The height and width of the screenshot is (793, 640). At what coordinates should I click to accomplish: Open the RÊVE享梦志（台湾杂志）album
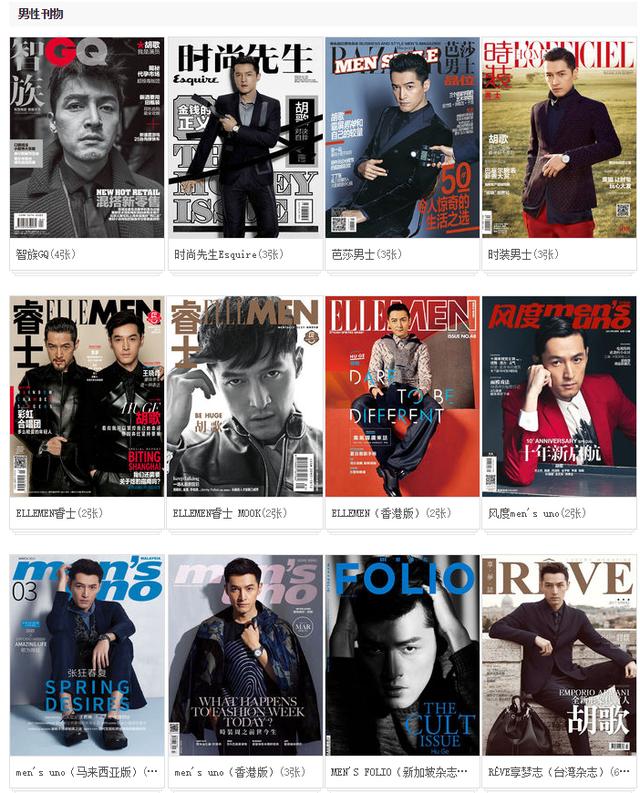559,655
